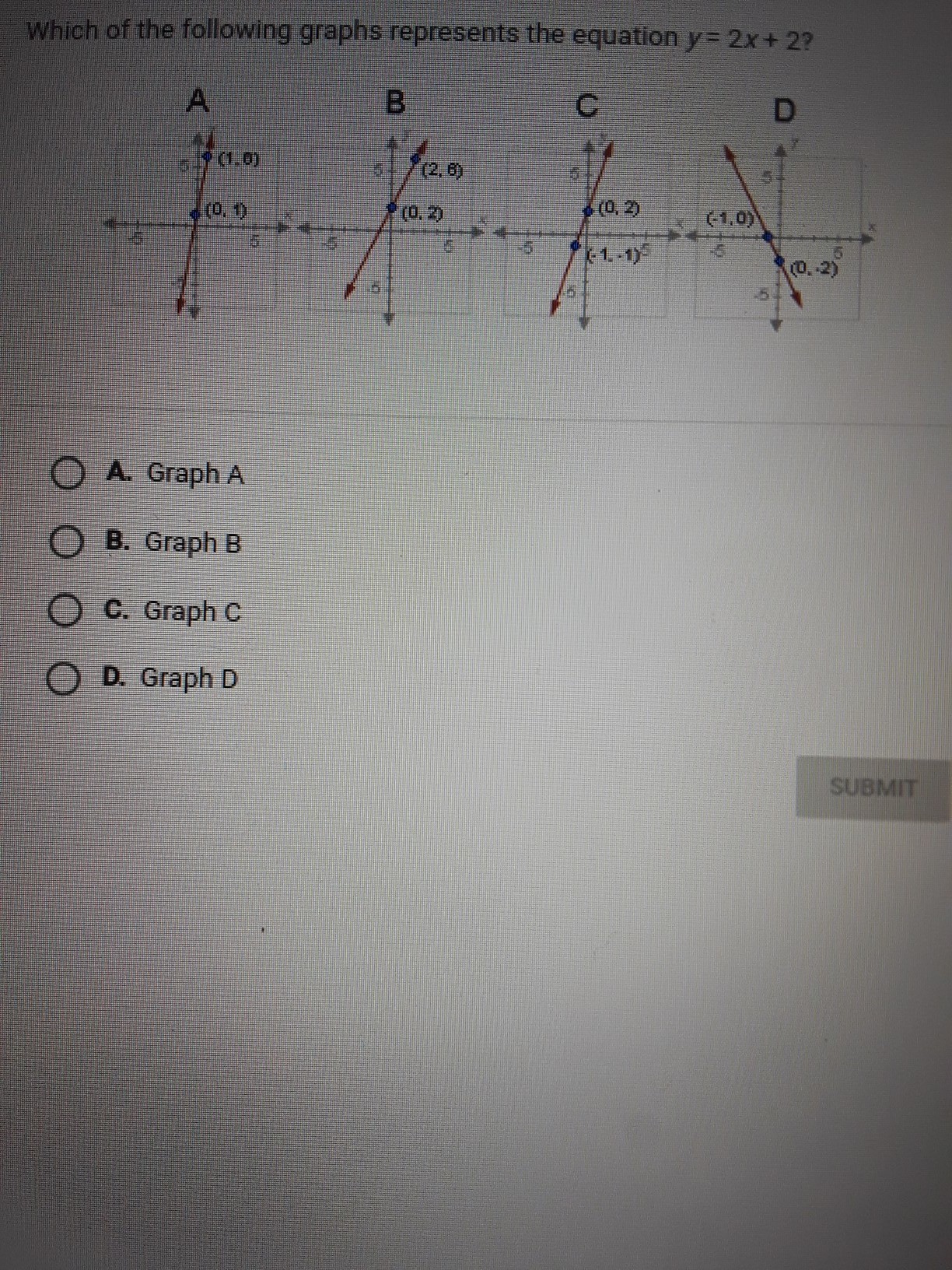Tap the SUBMIT button
The width and height of the screenshot is (952, 1270).
[x=872, y=788]
